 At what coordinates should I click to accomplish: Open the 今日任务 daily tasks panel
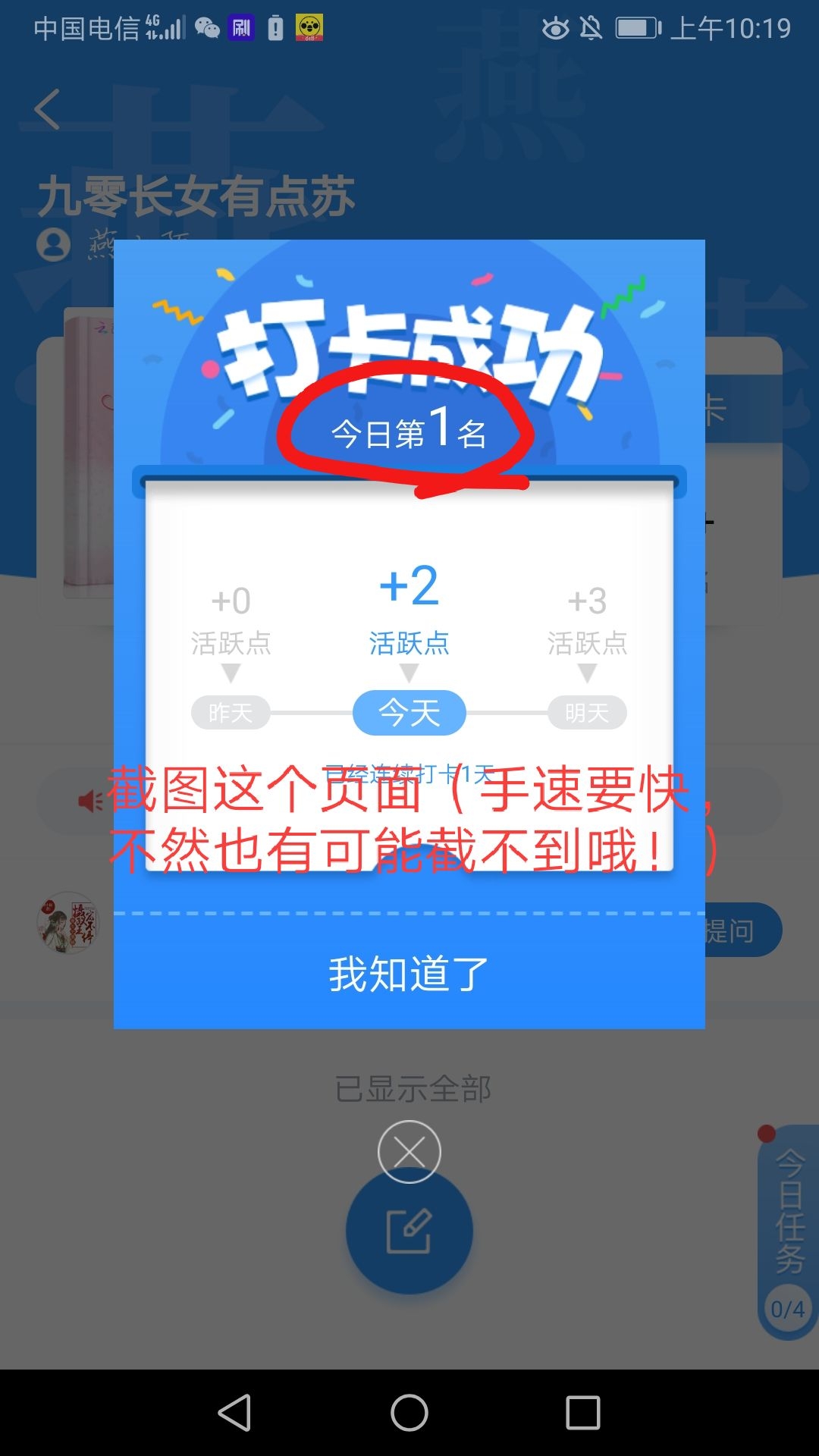pyautogui.click(x=789, y=1232)
